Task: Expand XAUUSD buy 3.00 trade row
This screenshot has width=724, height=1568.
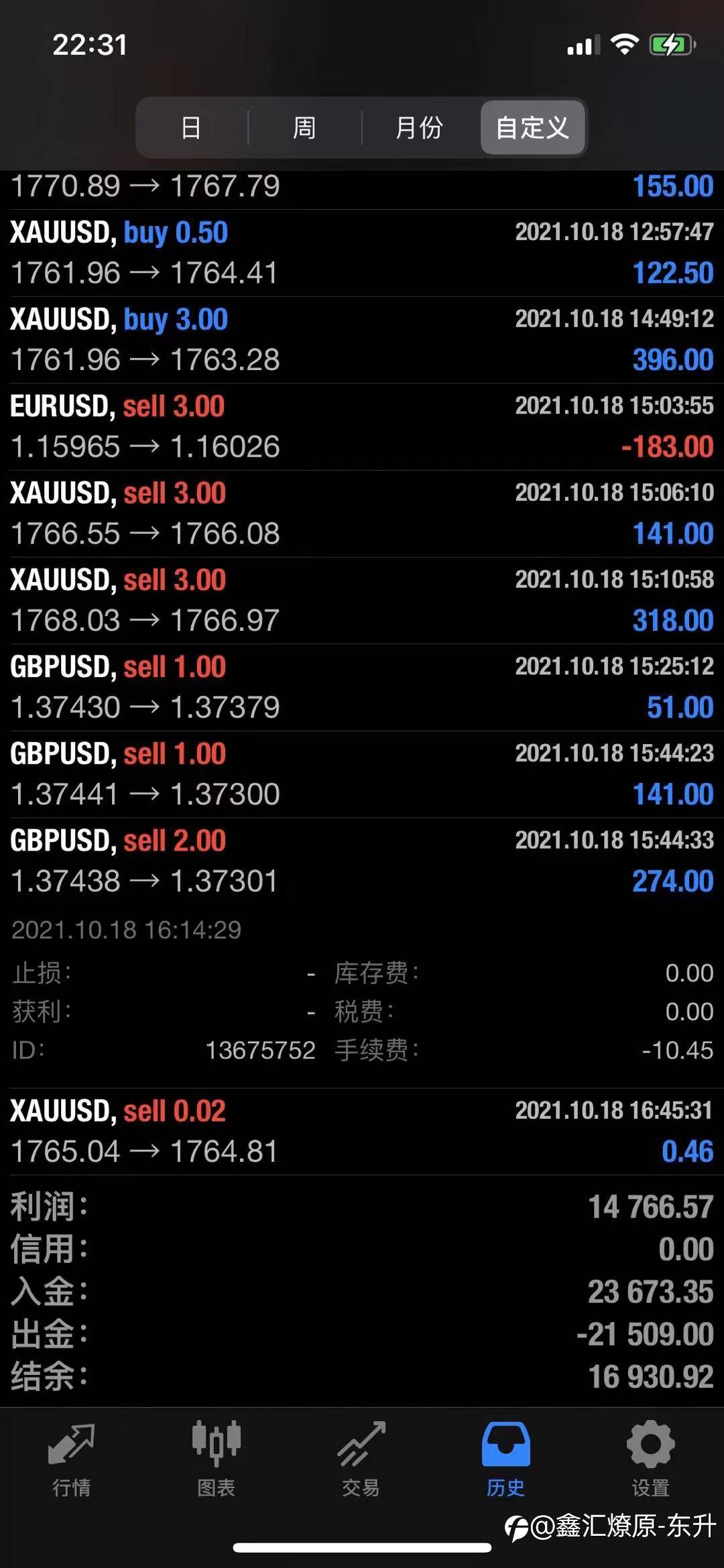Action: pos(362,340)
